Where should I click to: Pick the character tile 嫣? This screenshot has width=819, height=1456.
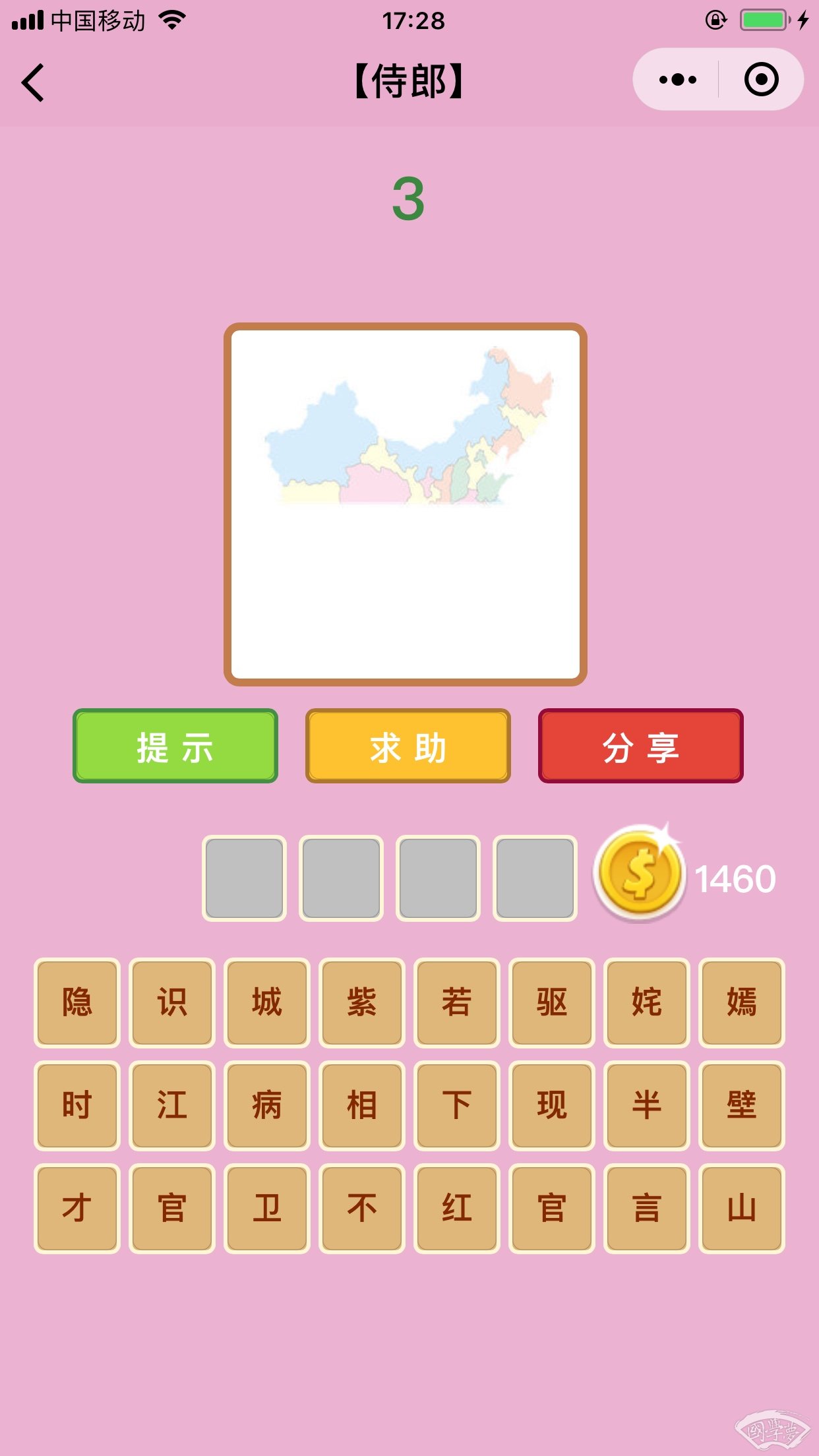coord(741,1002)
